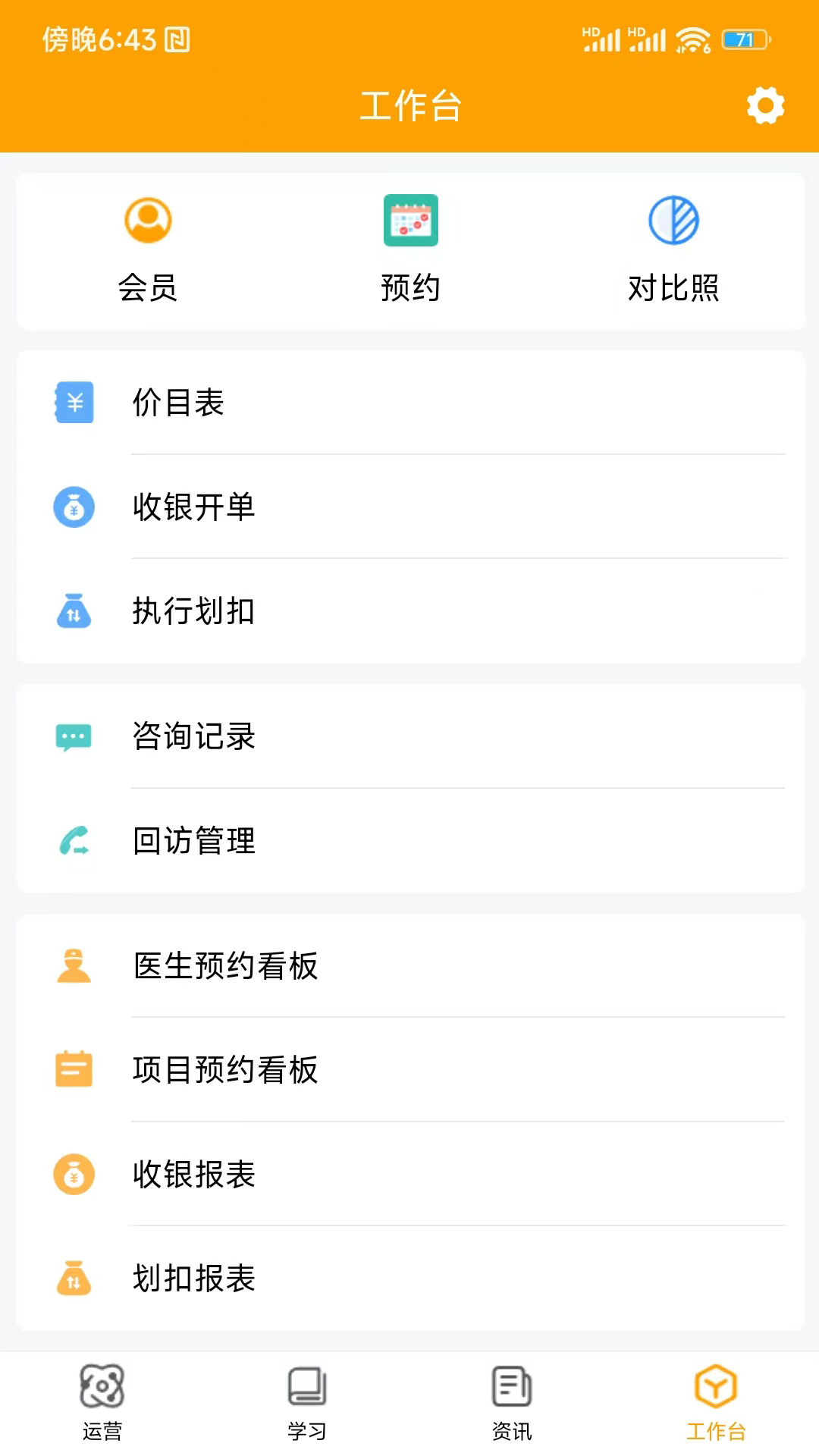Open the 对比照 (comparison photo) icon
819x1456 pixels.
pyautogui.click(x=673, y=221)
